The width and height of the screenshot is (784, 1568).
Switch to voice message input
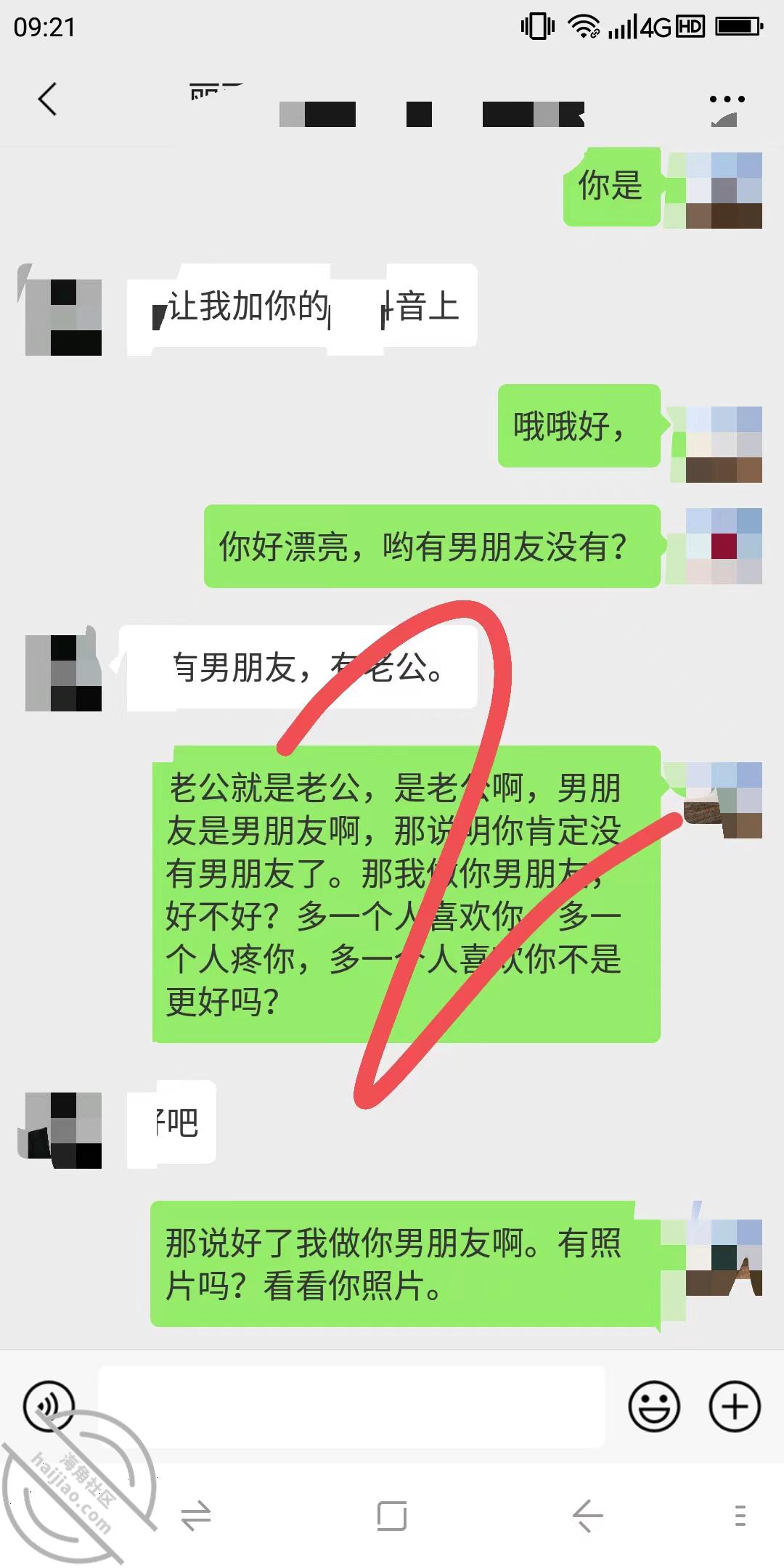coord(49,1406)
